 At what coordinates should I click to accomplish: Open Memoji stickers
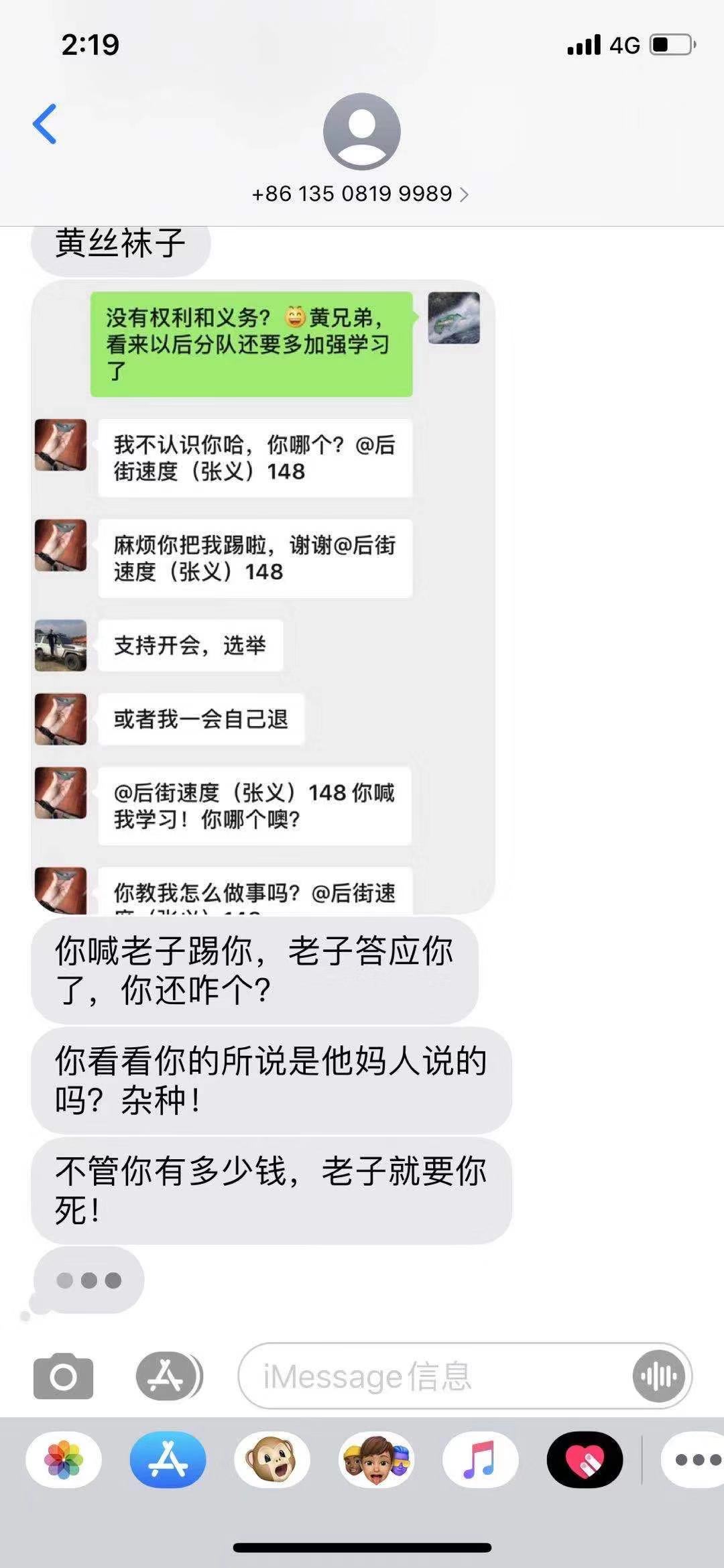tap(376, 1459)
